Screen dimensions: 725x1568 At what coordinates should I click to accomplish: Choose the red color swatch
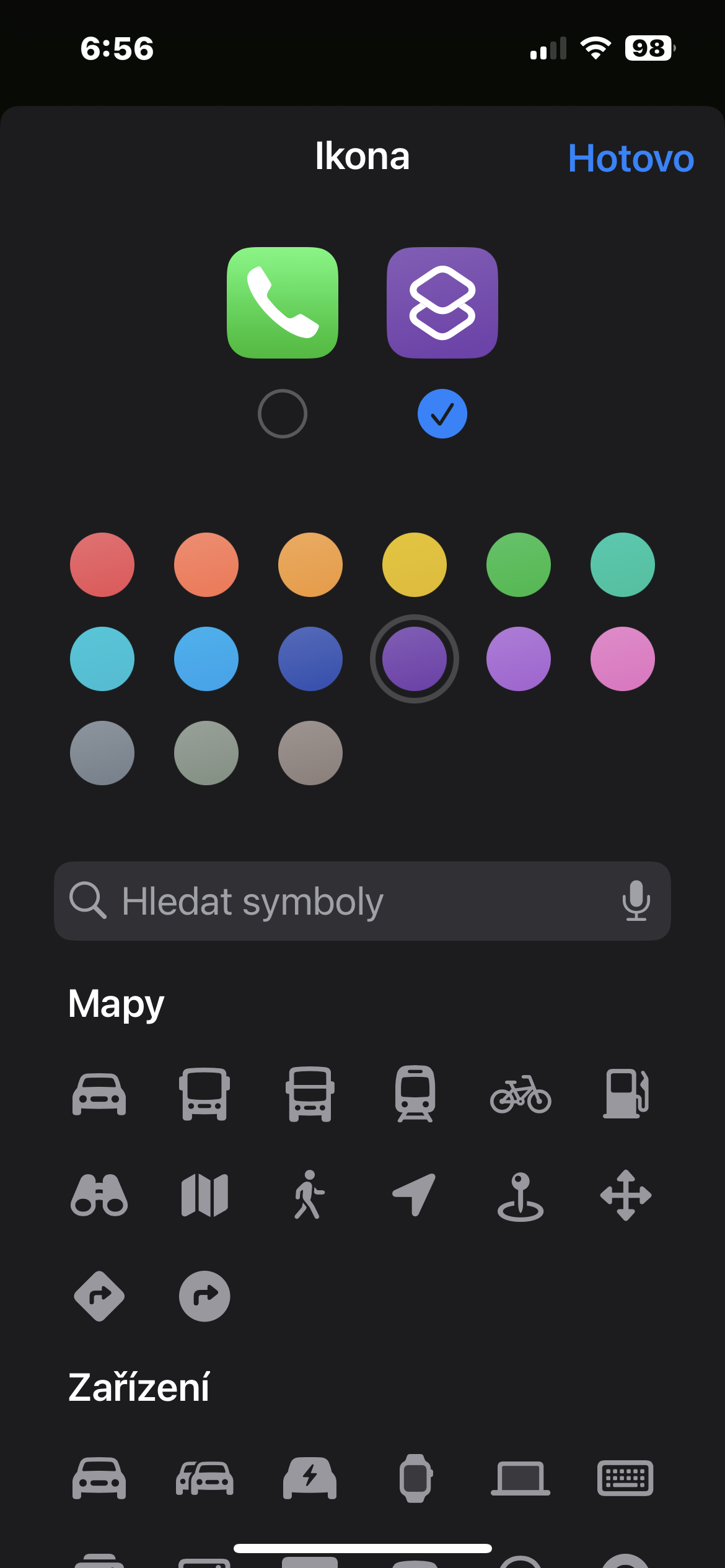click(x=102, y=565)
